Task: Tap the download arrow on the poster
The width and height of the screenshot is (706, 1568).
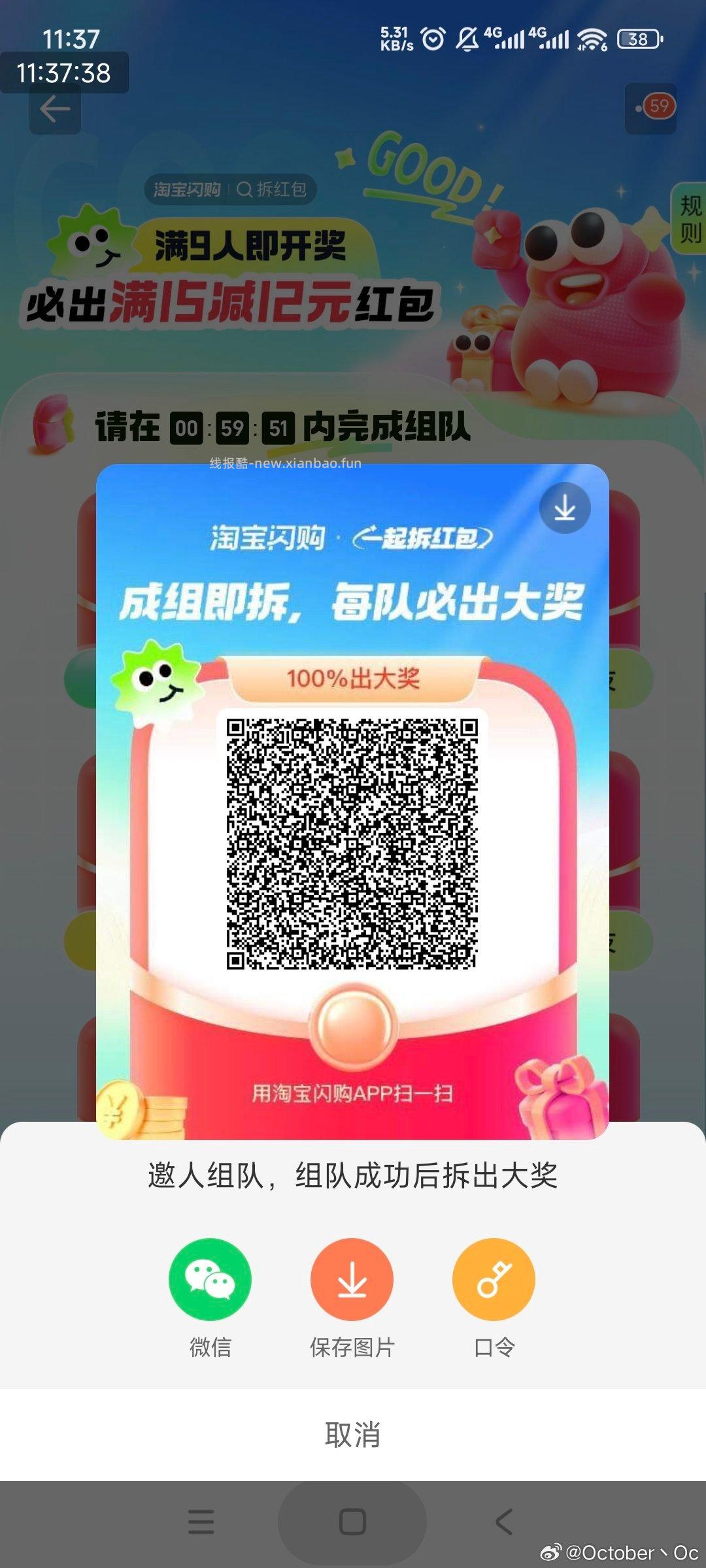Action: coord(564,507)
